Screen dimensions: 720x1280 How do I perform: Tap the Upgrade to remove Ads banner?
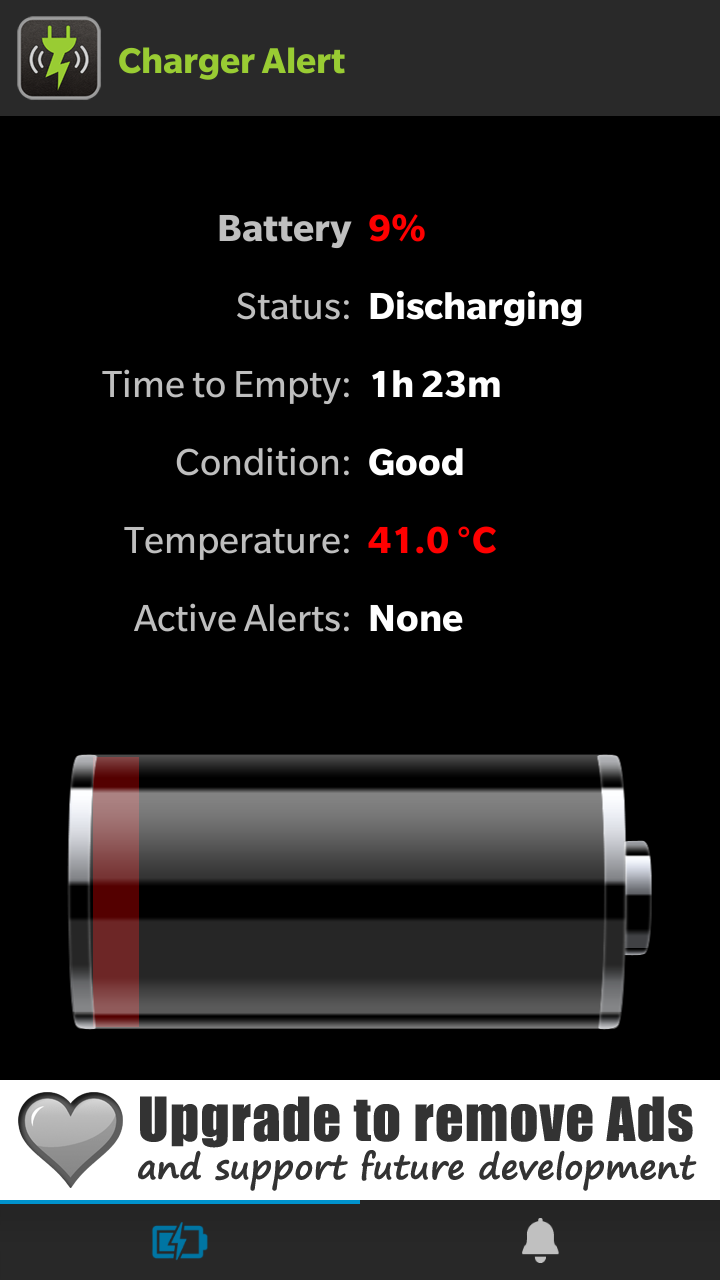pos(360,1140)
